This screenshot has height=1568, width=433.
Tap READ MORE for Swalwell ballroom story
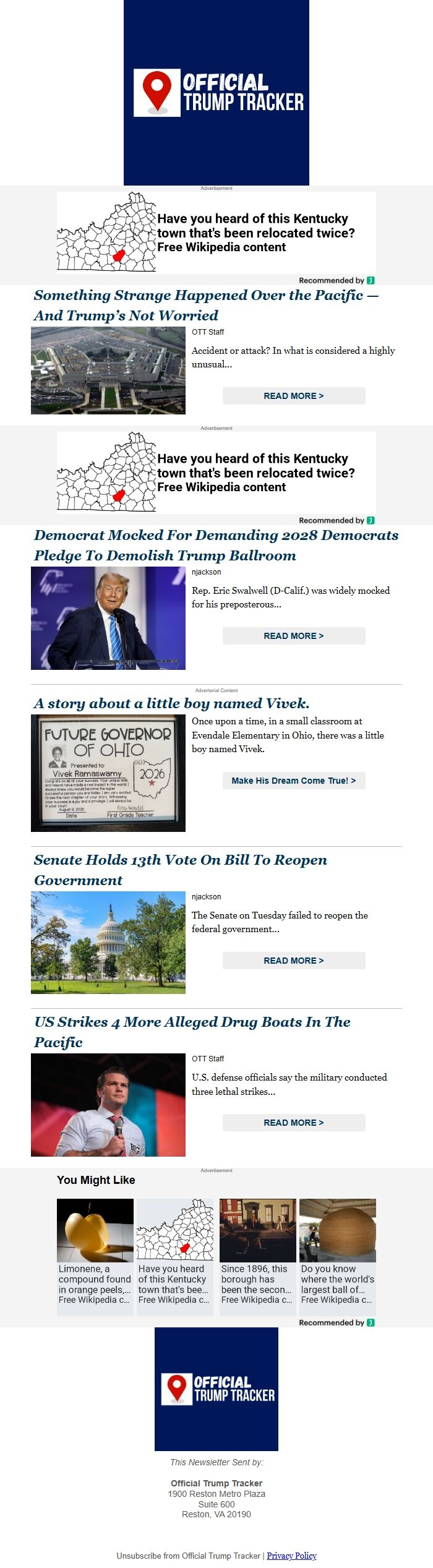294,636
